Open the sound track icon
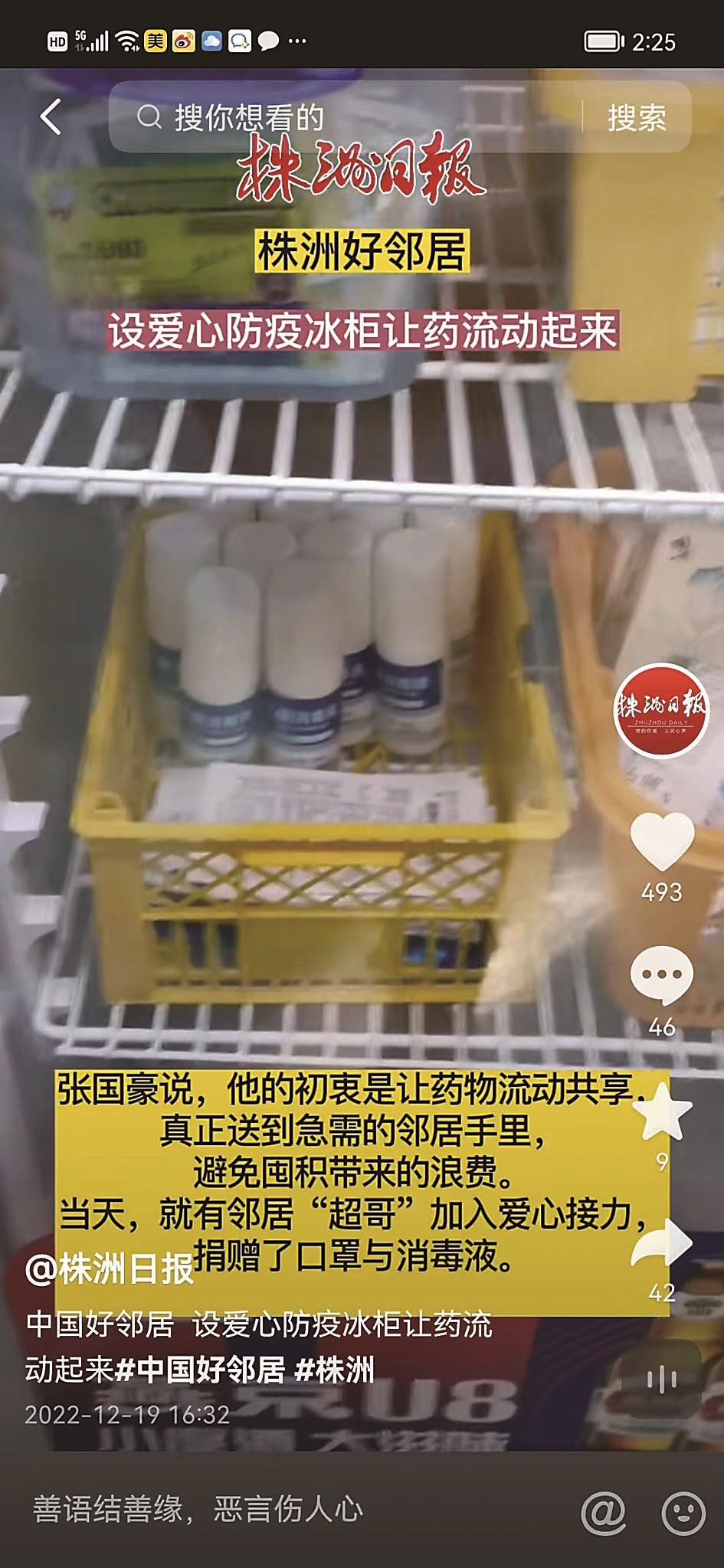The height and width of the screenshot is (1568, 724). pos(661,1380)
